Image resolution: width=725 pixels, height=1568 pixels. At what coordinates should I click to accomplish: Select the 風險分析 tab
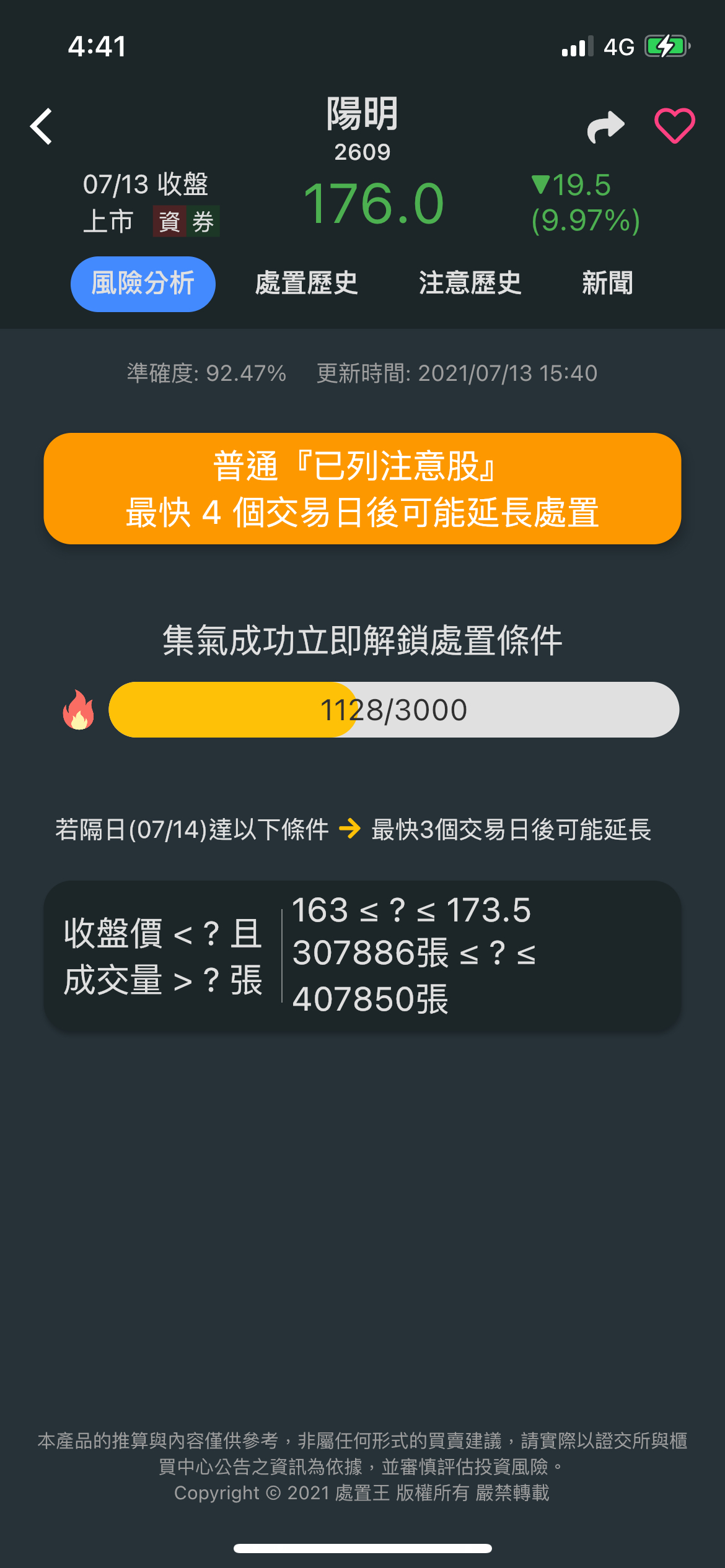143,284
